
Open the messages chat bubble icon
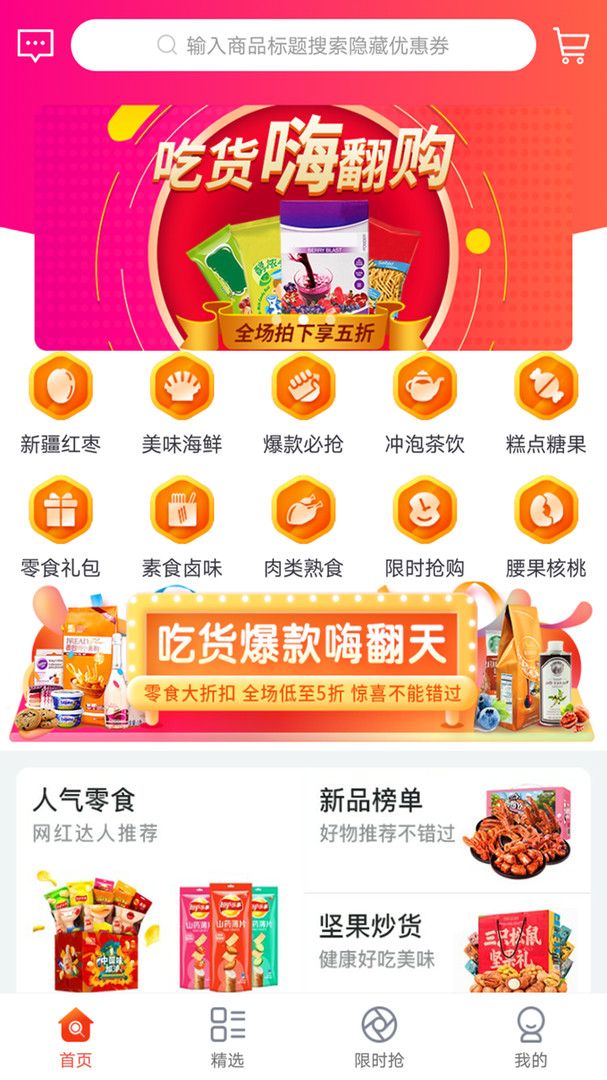point(35,45)
